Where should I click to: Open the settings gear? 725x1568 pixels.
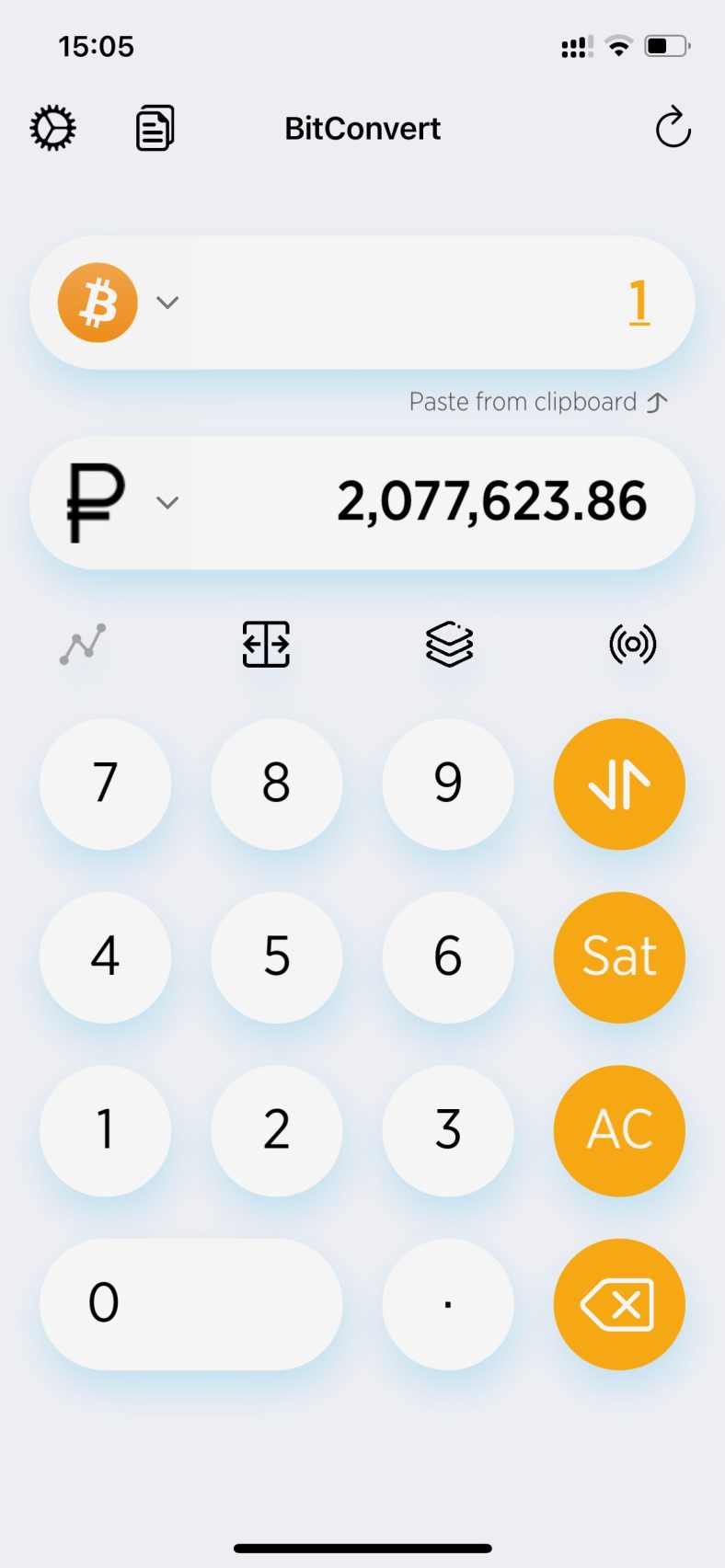pyautogui.click(x=52, y=128)
